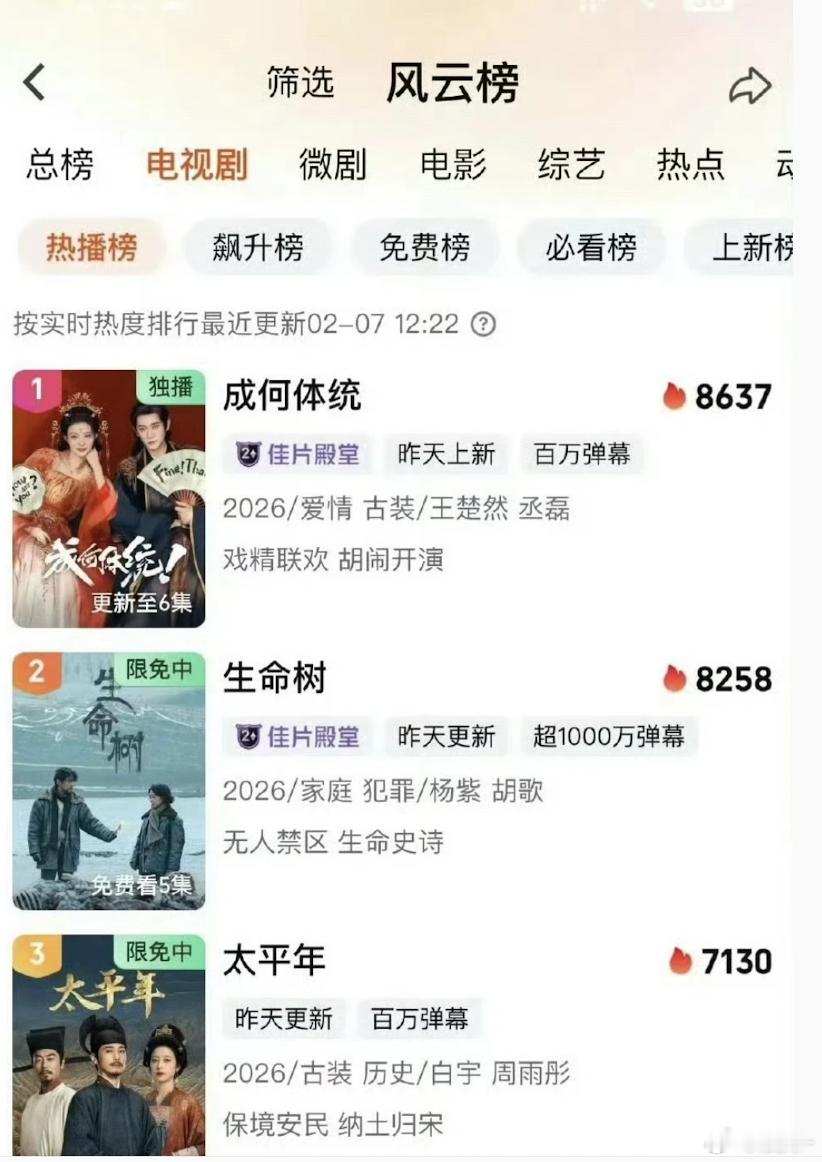This screenshot has width=822, height=1162.
Task: Open the 筛选 filter options
Action: [x=300, y=85]
